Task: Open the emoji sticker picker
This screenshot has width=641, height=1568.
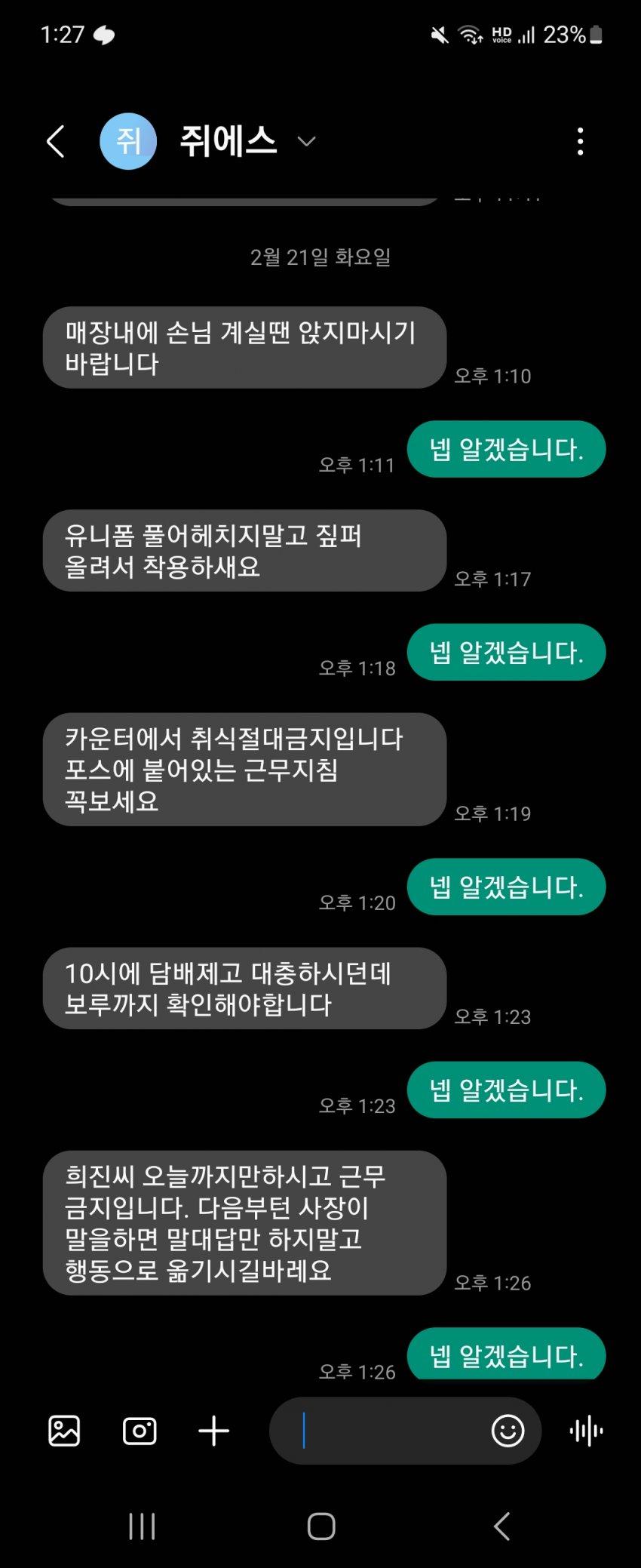Action: [508, 1431]
